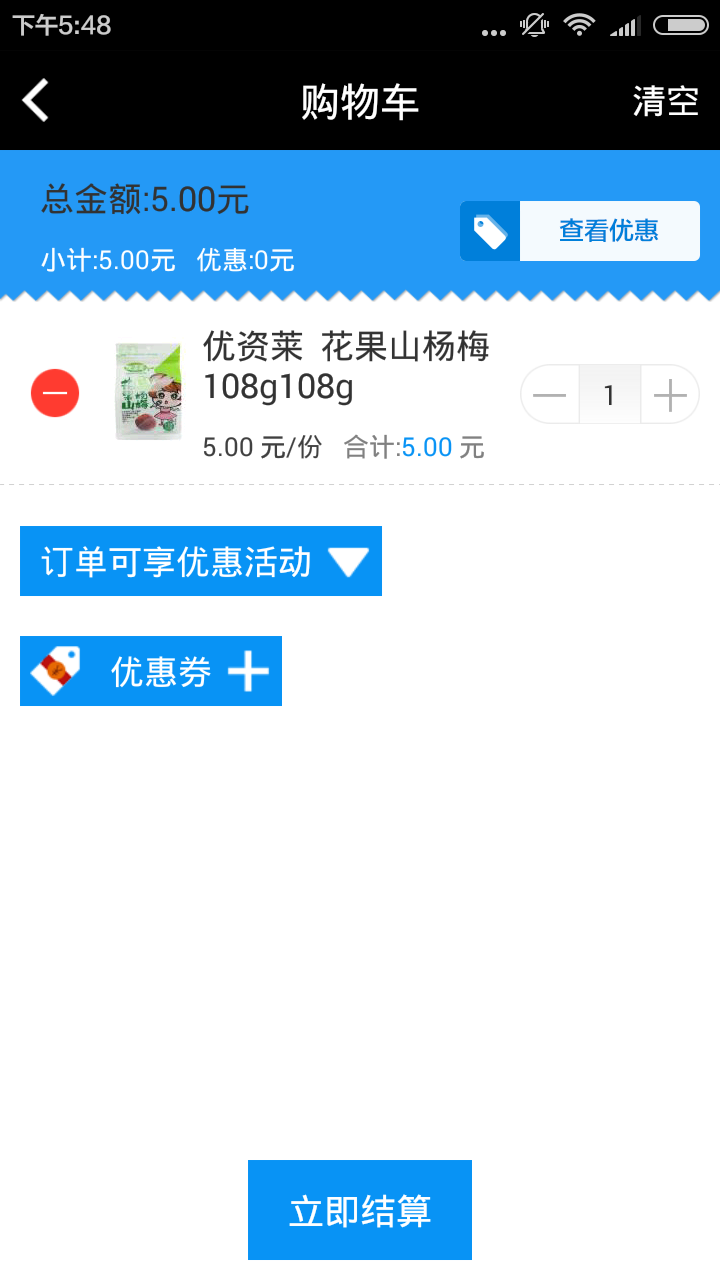Tap the signal strength bars indicator
Image resolution: width=720 pixels, height=1280 pixels.
[x=625, y=25]
